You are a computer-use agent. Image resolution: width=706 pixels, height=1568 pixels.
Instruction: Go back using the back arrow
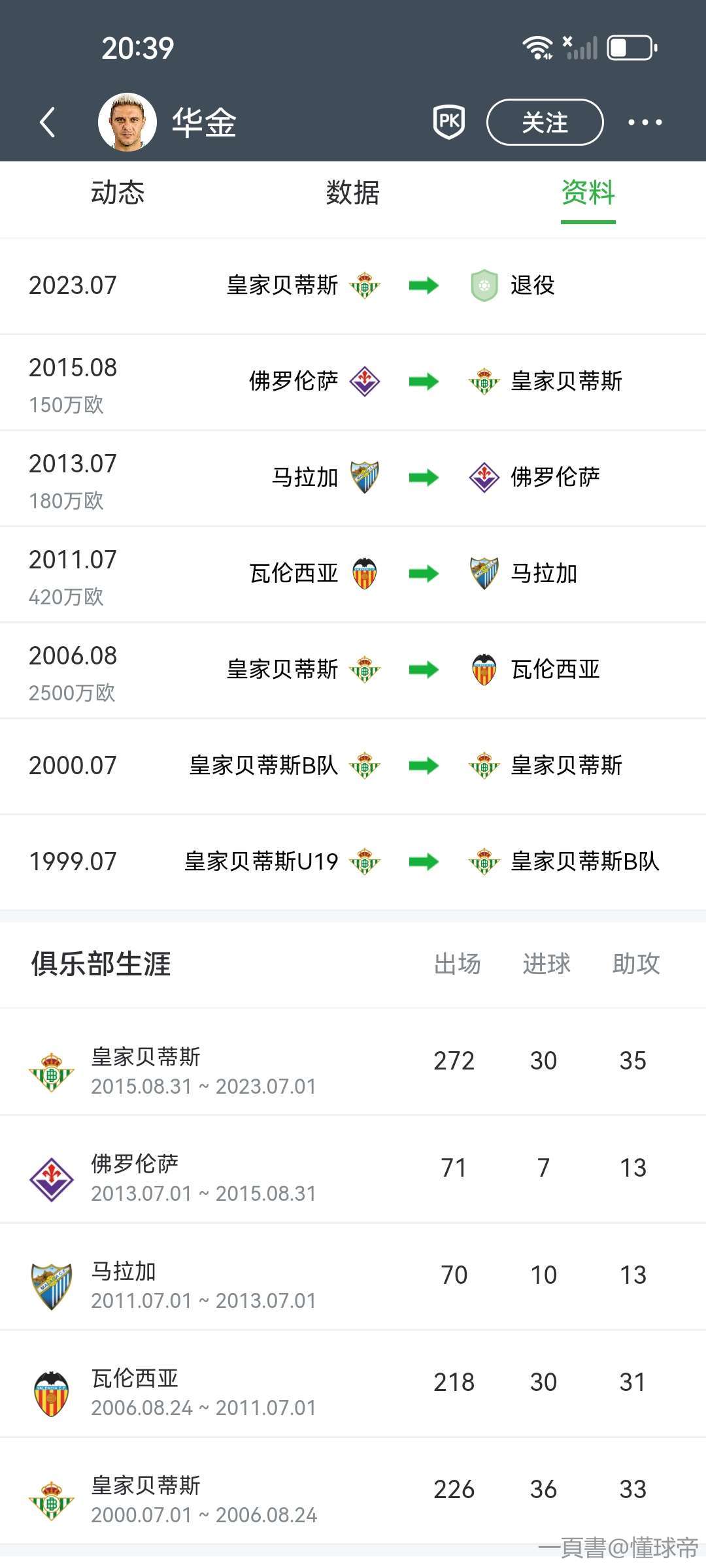tap(47, 122)
